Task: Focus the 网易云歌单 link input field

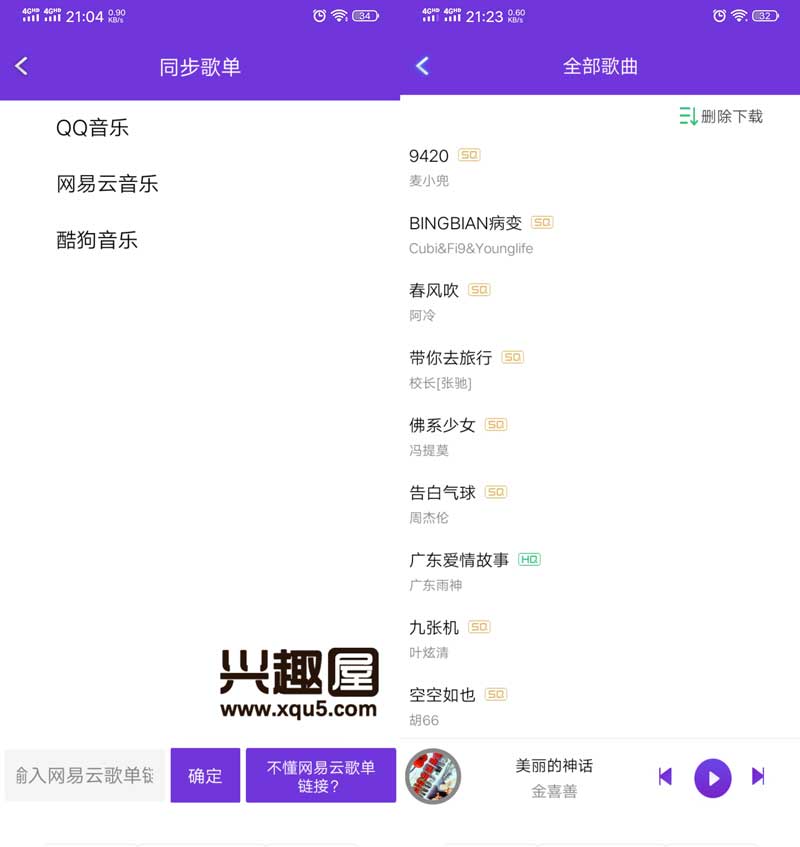Action: 85,775
